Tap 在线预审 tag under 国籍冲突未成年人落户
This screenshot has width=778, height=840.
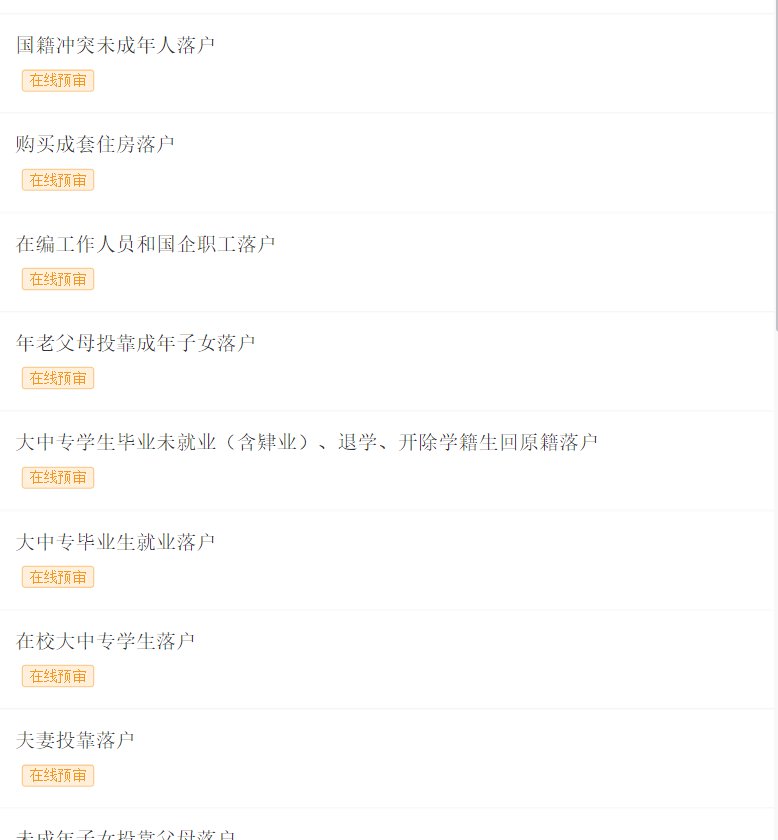[58, 81]
